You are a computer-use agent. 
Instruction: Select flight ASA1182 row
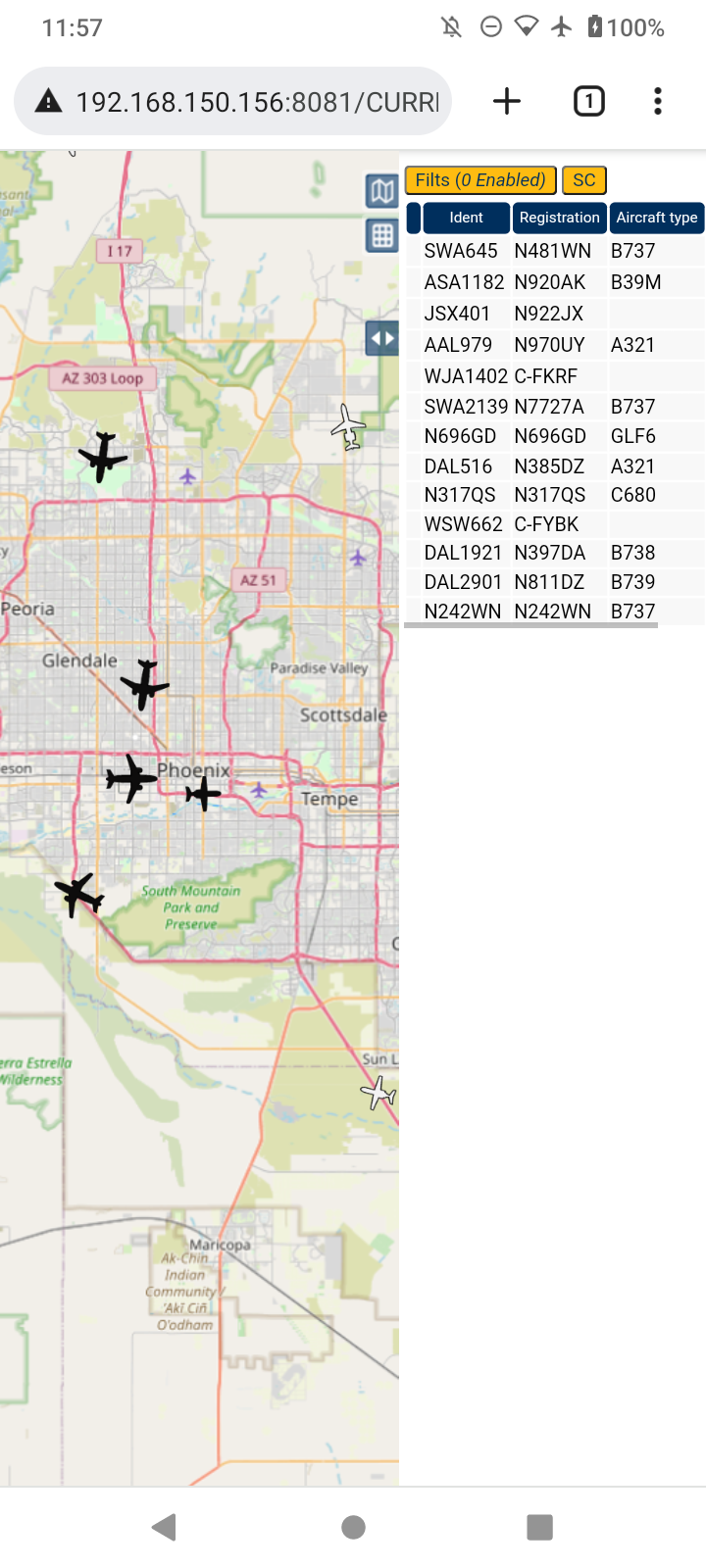point(555,282)
